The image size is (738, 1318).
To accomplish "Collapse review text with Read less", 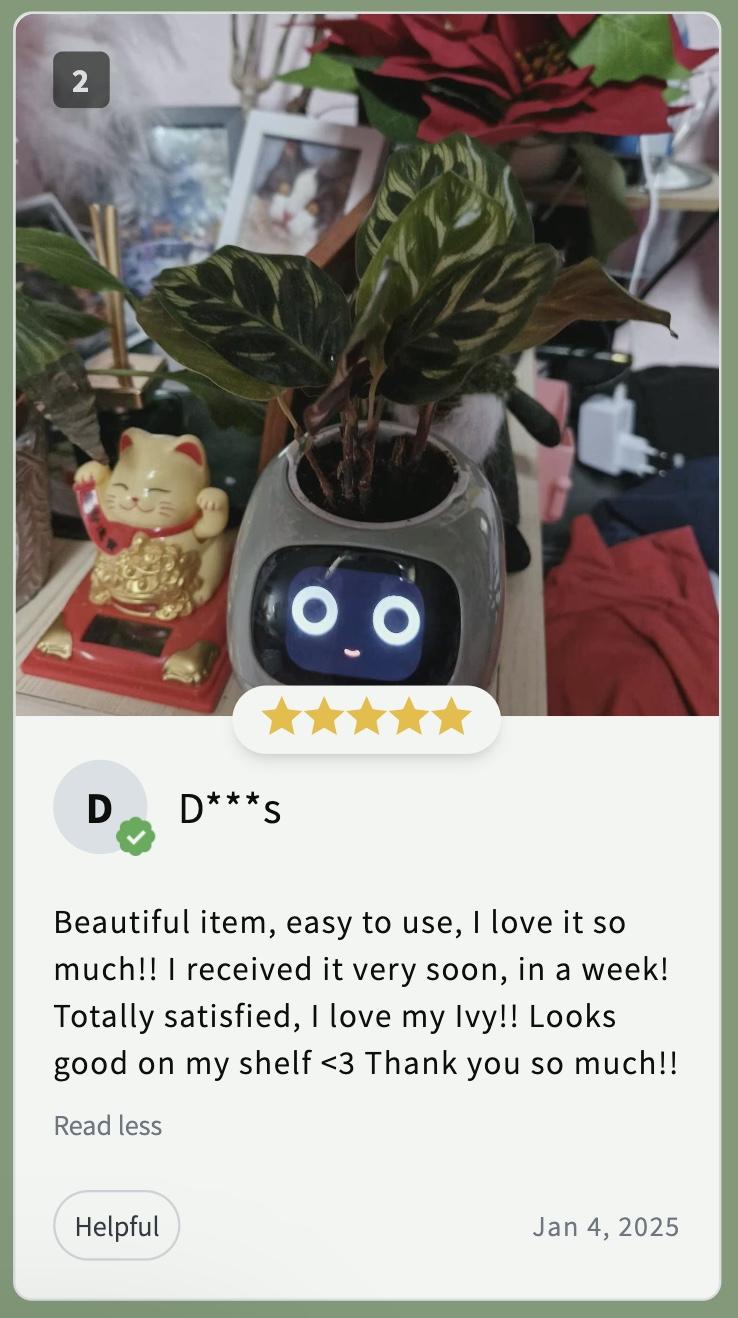I will [x=108, y=1126].
